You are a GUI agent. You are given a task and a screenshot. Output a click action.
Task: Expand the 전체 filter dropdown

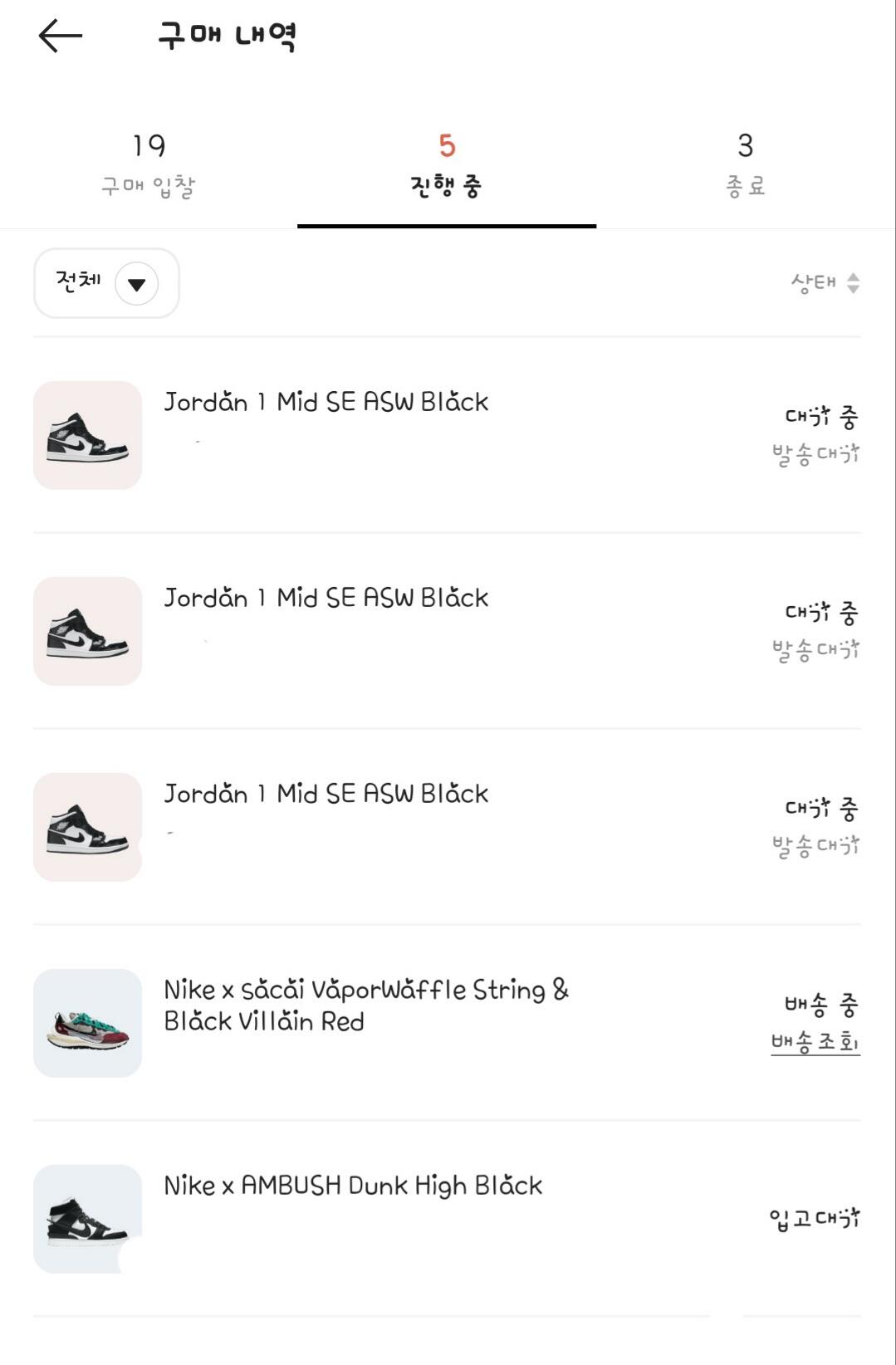pyautogui.click(x=106, y=283)
